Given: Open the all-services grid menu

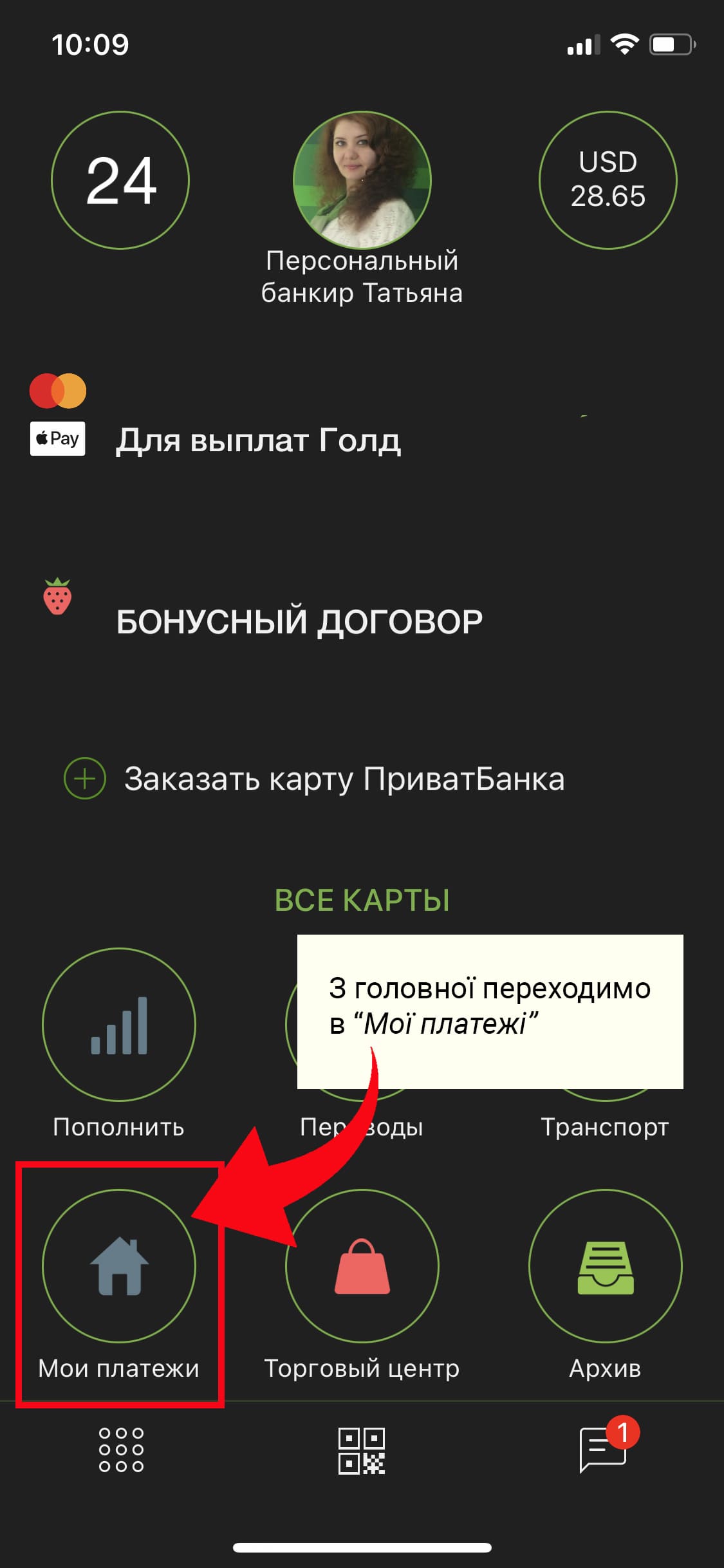Looking at the screenshot, I should [121, 1450].
